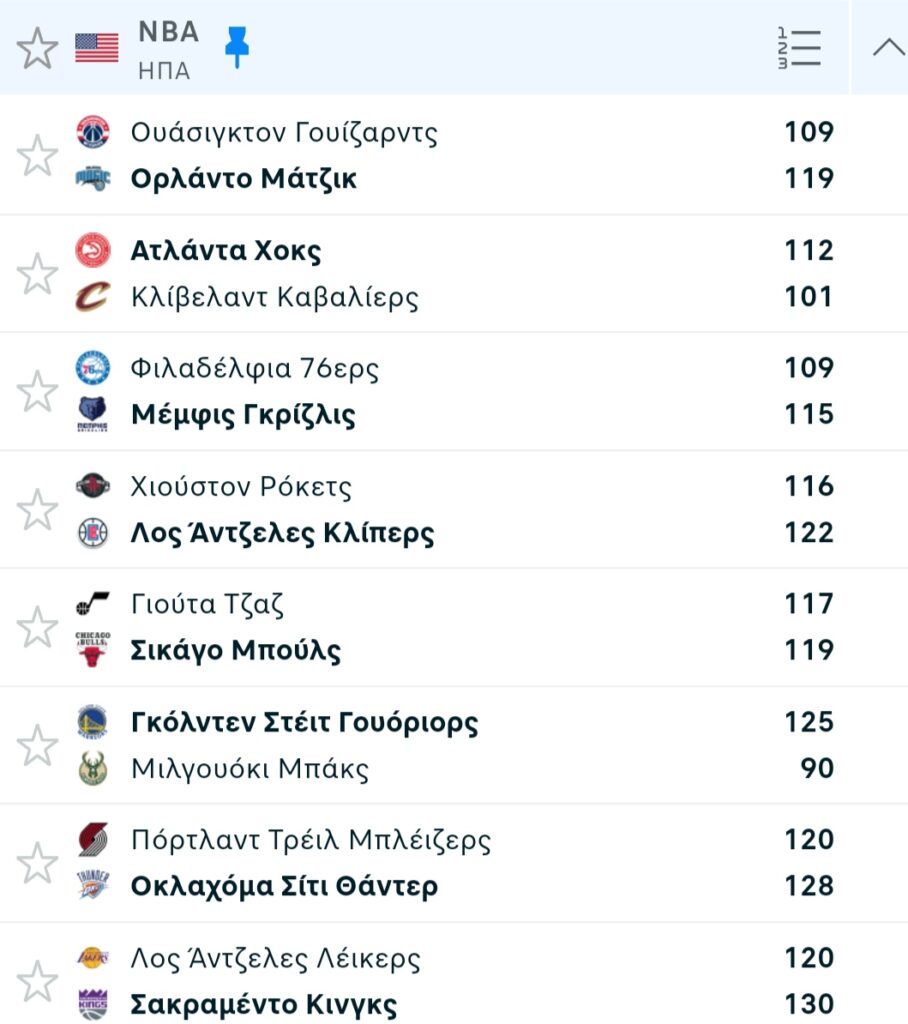Open the Γιούτα Τζαζ vs Σικάγο Μπούλς match

450,627
